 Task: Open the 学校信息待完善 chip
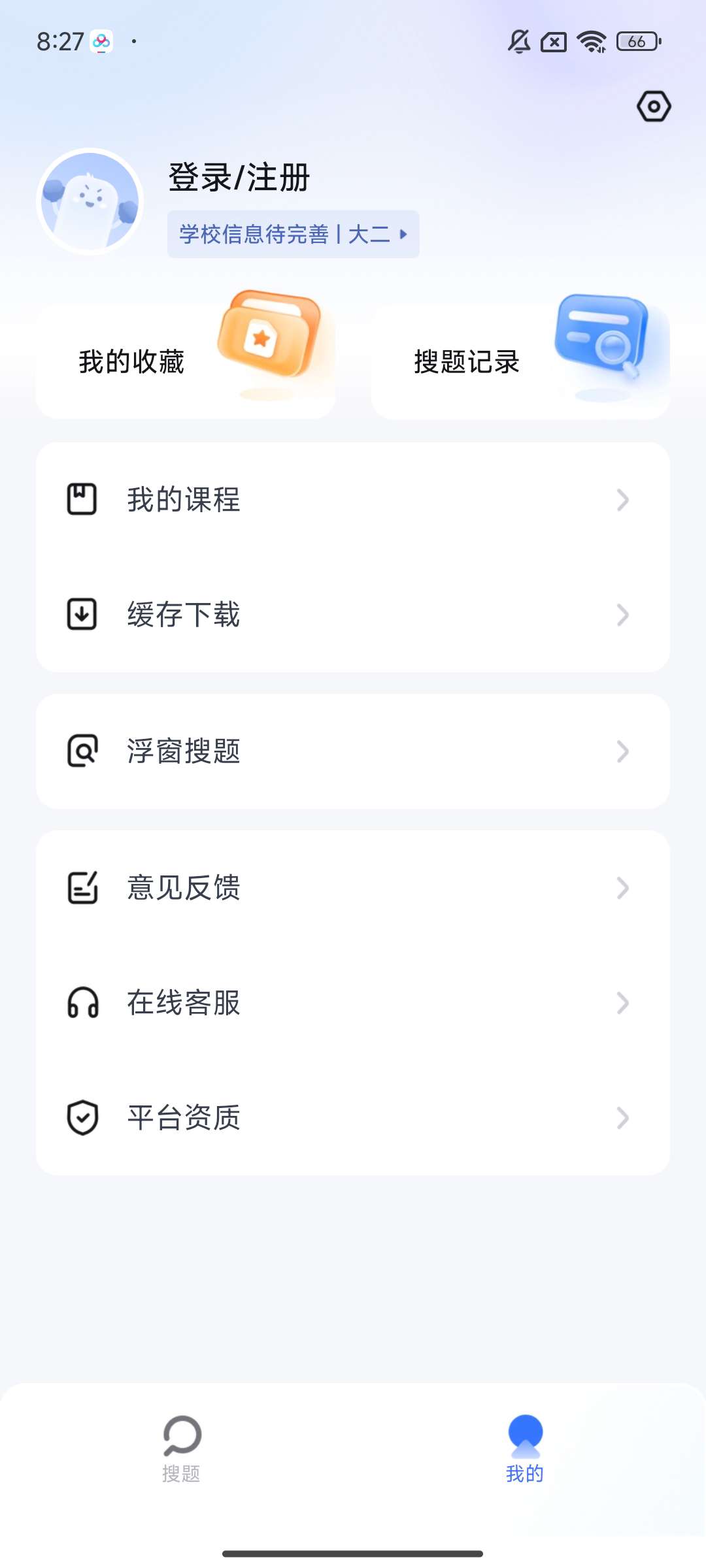tap(293, 234)
